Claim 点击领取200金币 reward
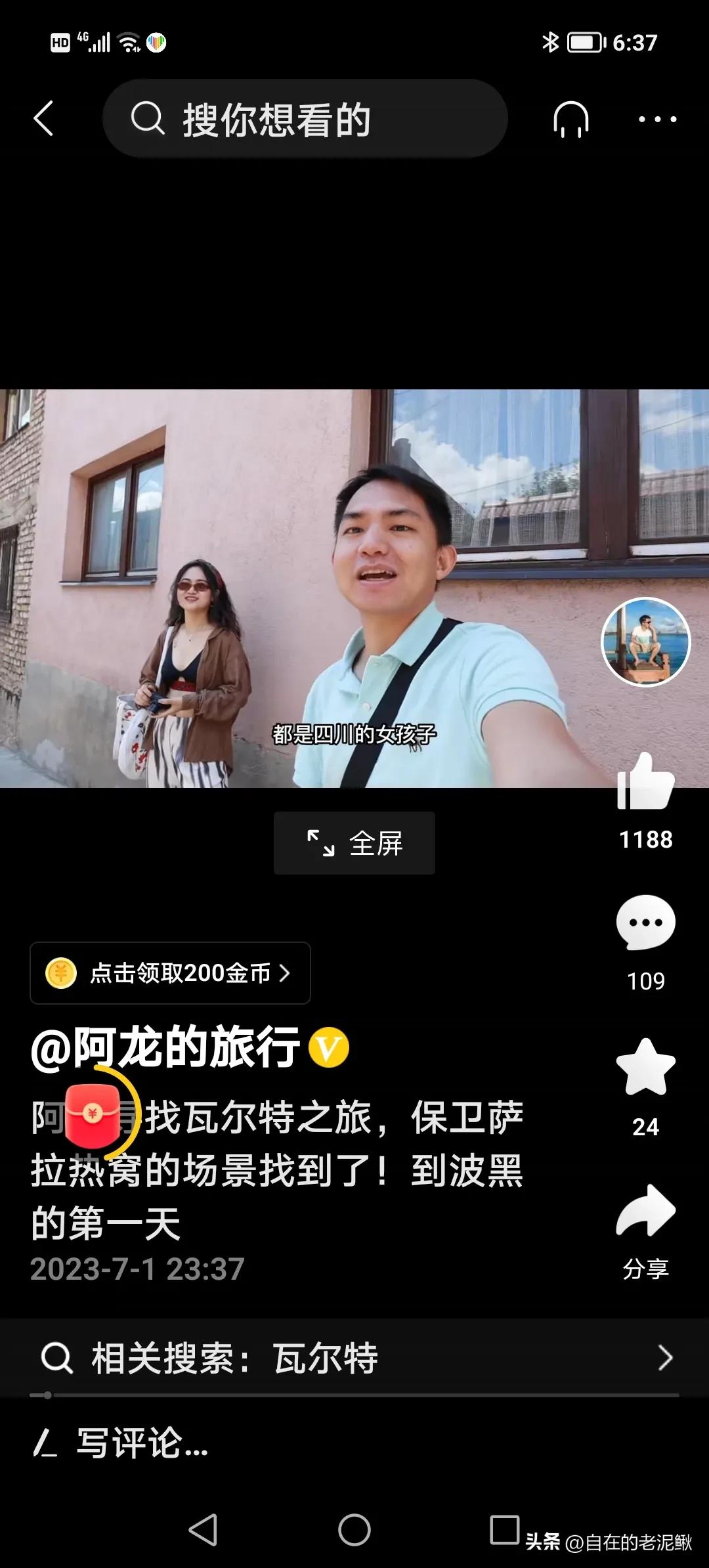 pos(170,973)
